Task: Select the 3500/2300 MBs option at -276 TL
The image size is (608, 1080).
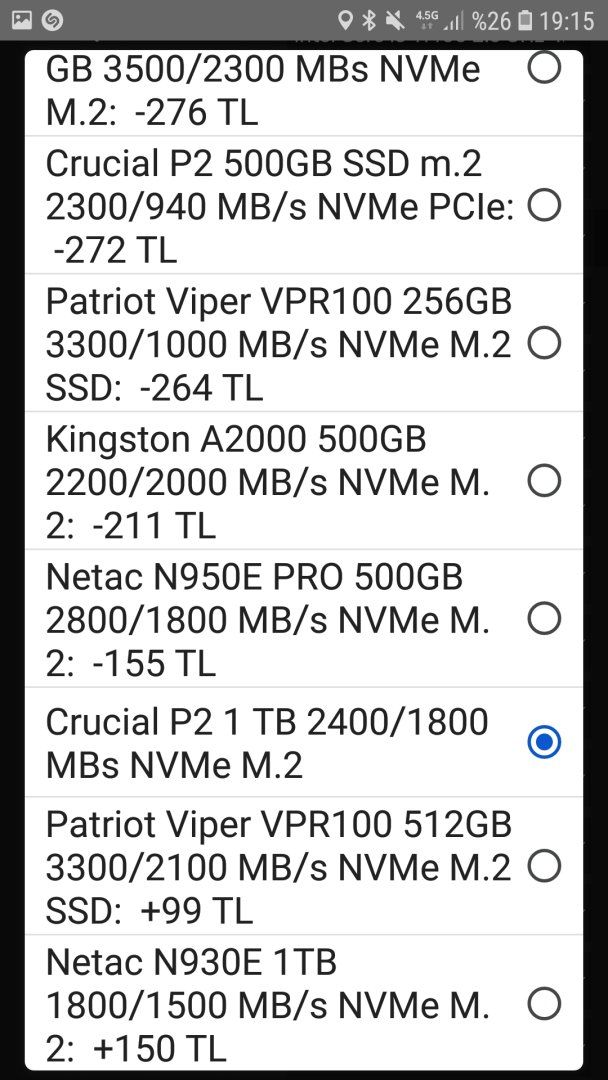Action: click(x=544, y=68)
